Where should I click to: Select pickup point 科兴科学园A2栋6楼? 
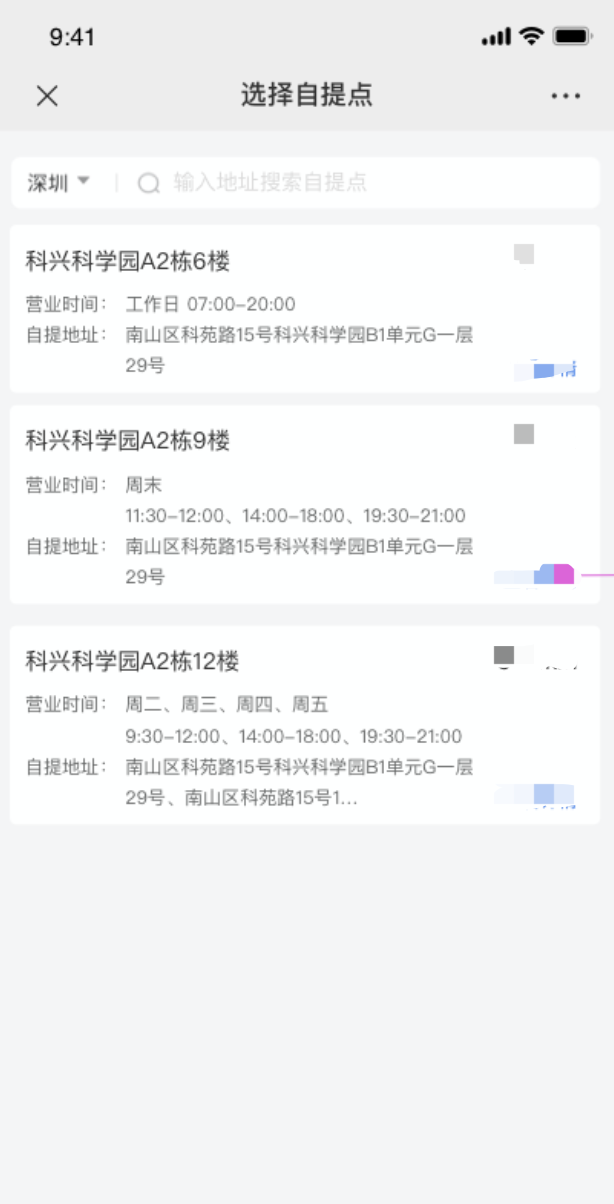pyautogui.click(x=305, y=308)
